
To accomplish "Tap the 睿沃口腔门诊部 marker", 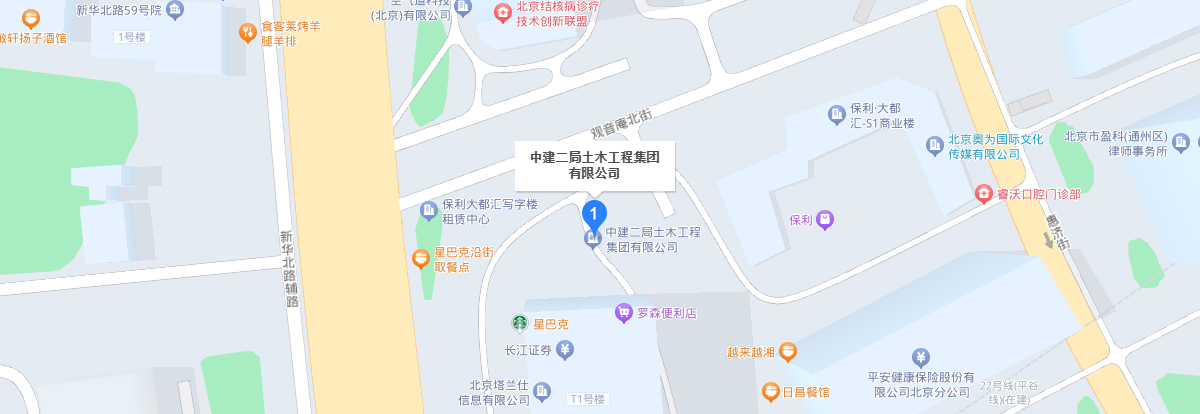I will pos(985,193).
